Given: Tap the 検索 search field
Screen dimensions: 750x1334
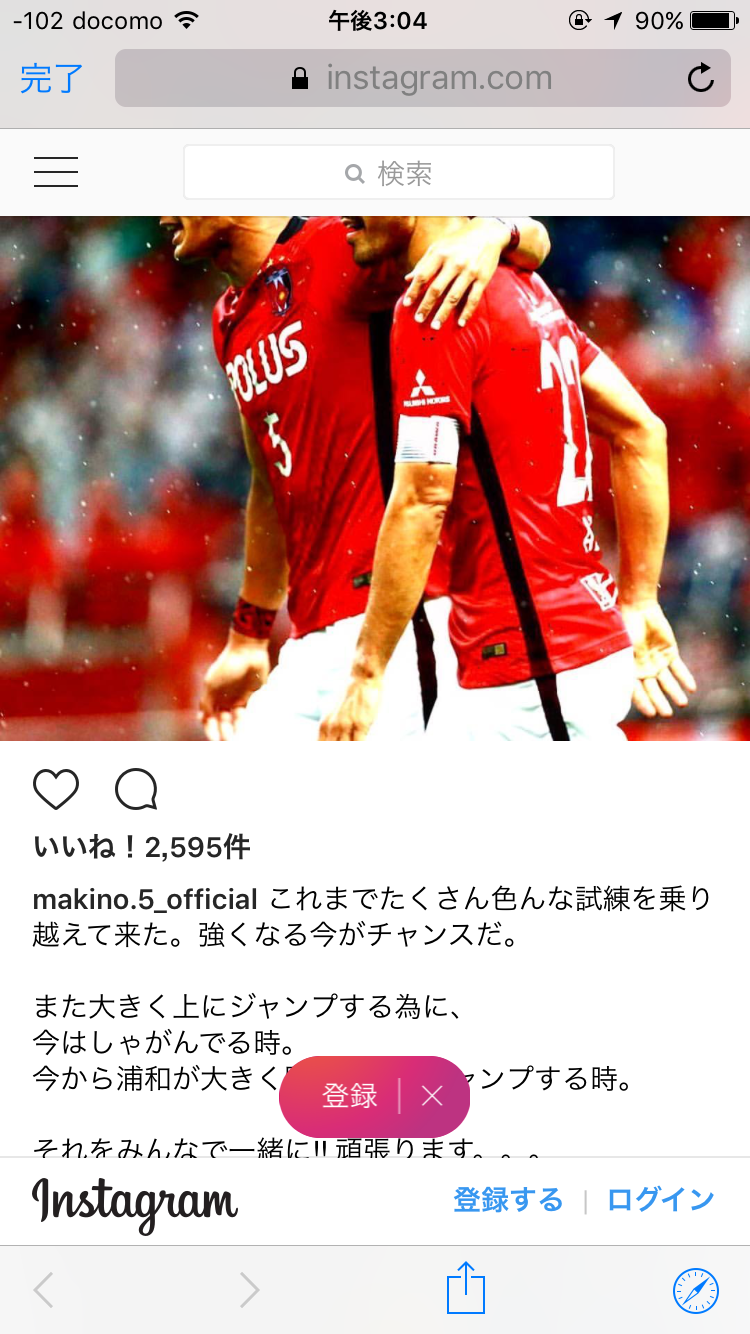Looking at the screenshot, I should [398, 173].
